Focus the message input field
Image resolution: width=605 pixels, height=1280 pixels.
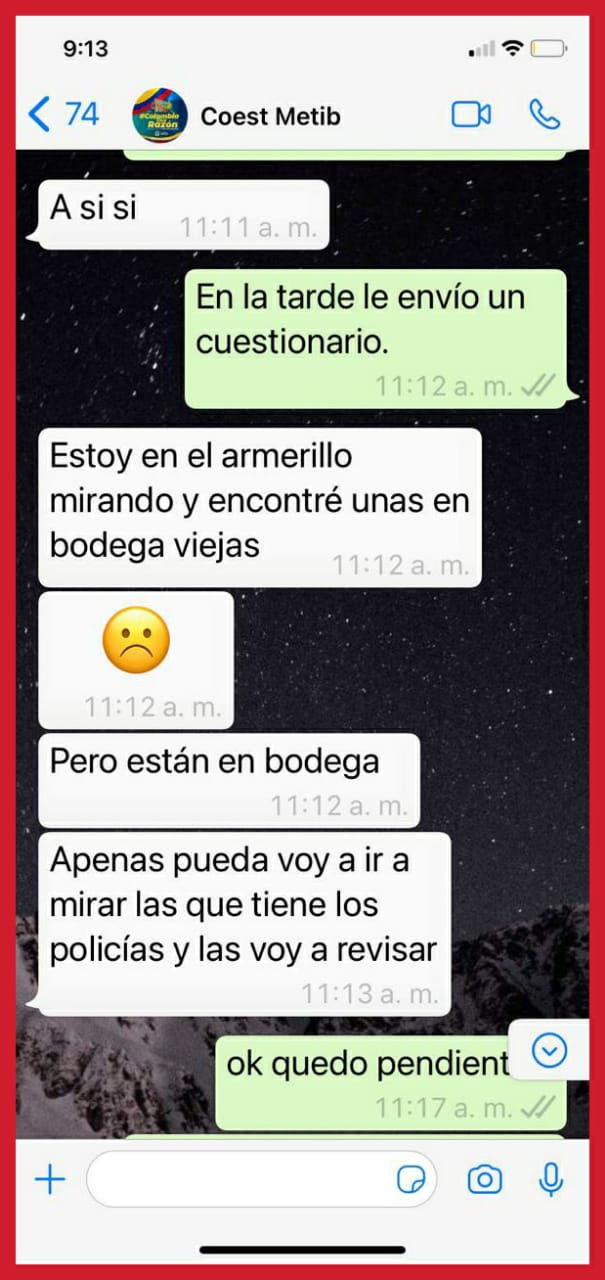pos(240,1180)
